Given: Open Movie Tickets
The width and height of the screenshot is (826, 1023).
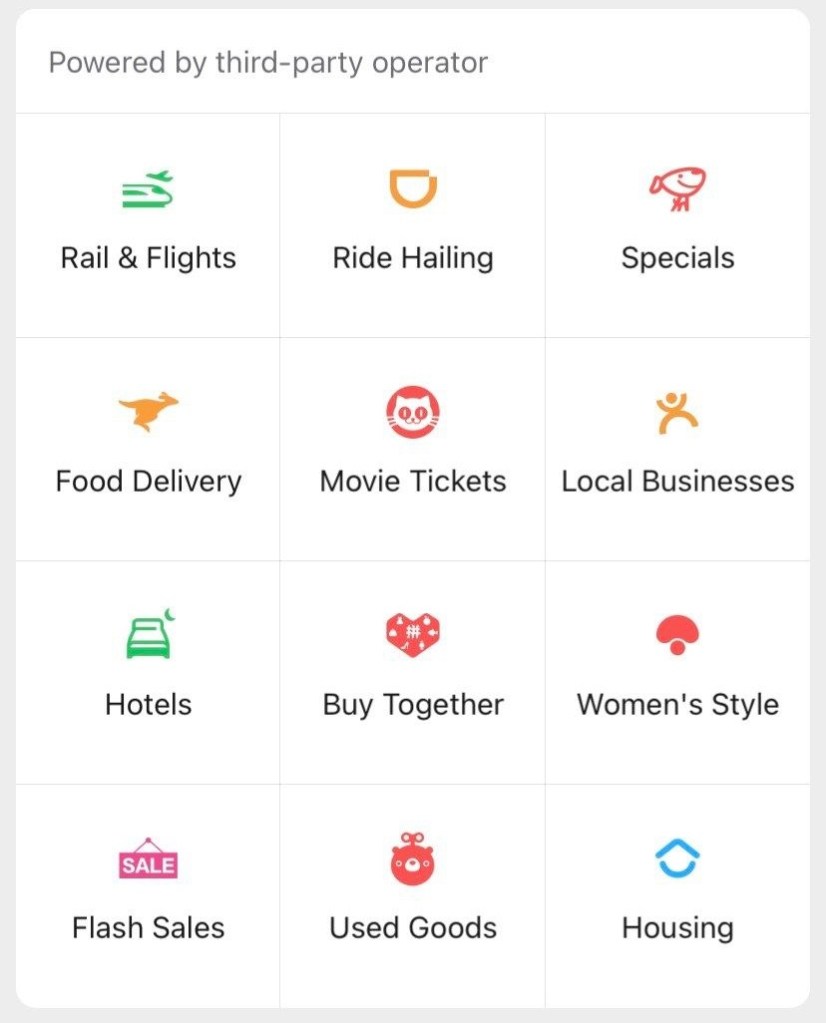Looking at the screenshot, I should pos(413,448).
